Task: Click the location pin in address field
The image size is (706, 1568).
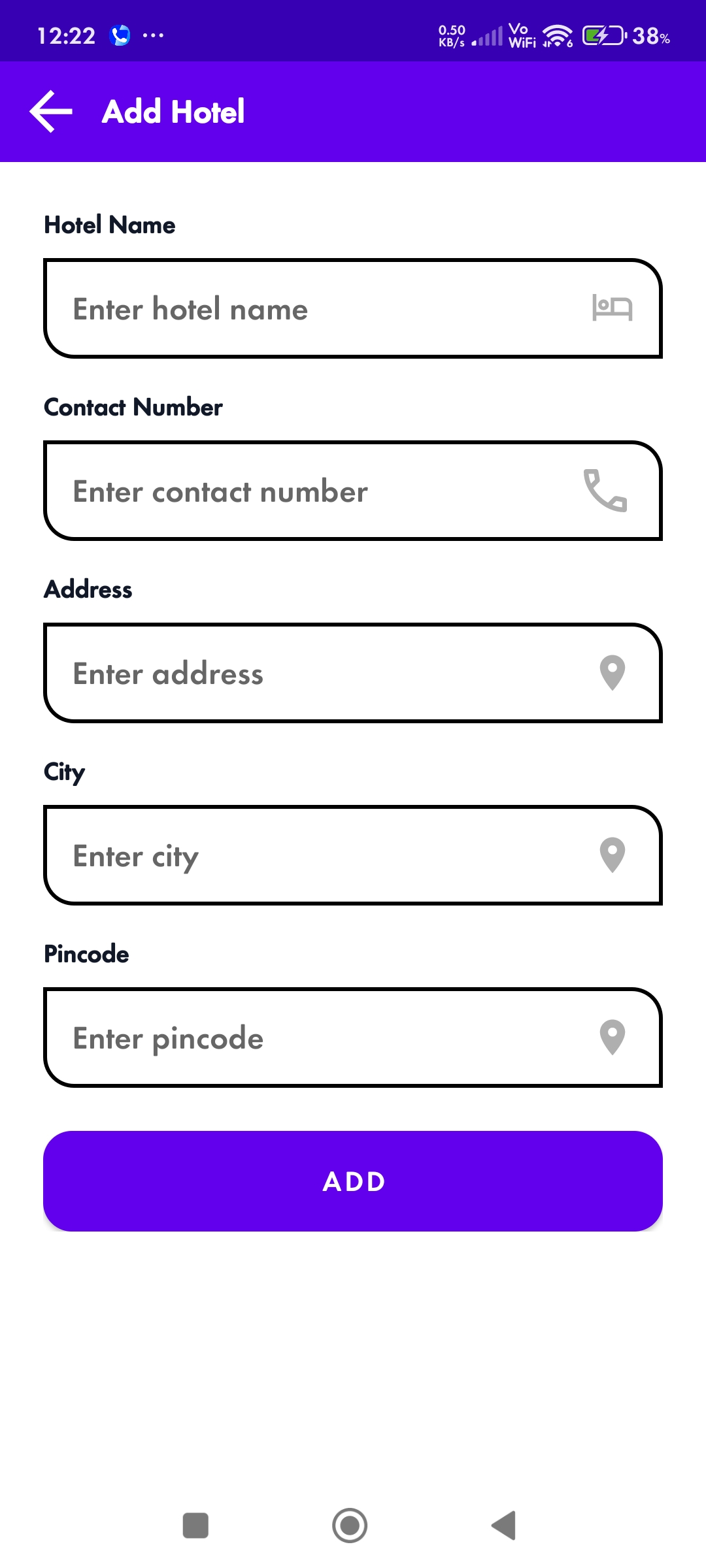Action: pos(612,673)
